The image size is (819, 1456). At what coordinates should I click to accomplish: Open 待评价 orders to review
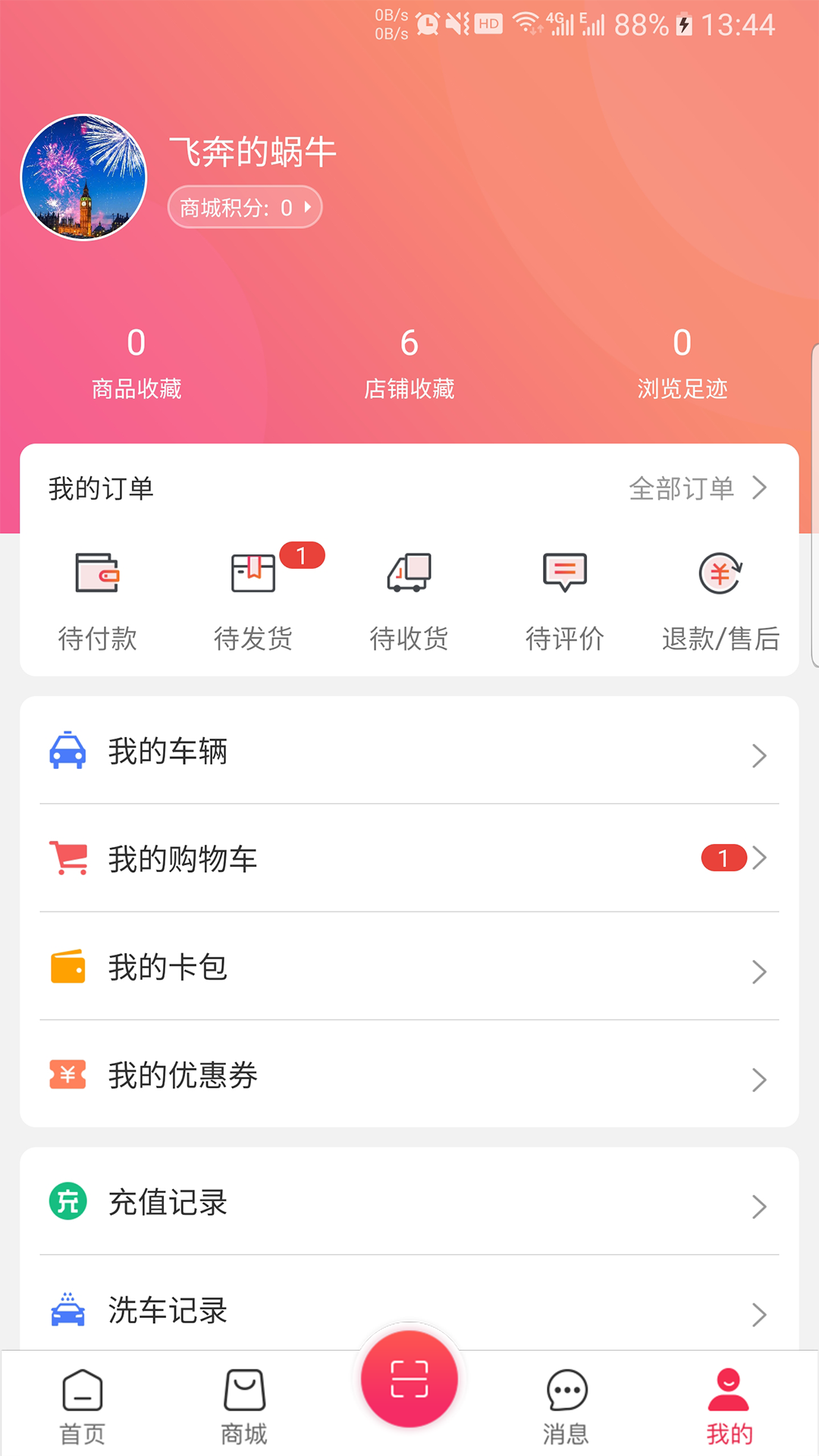565,601
